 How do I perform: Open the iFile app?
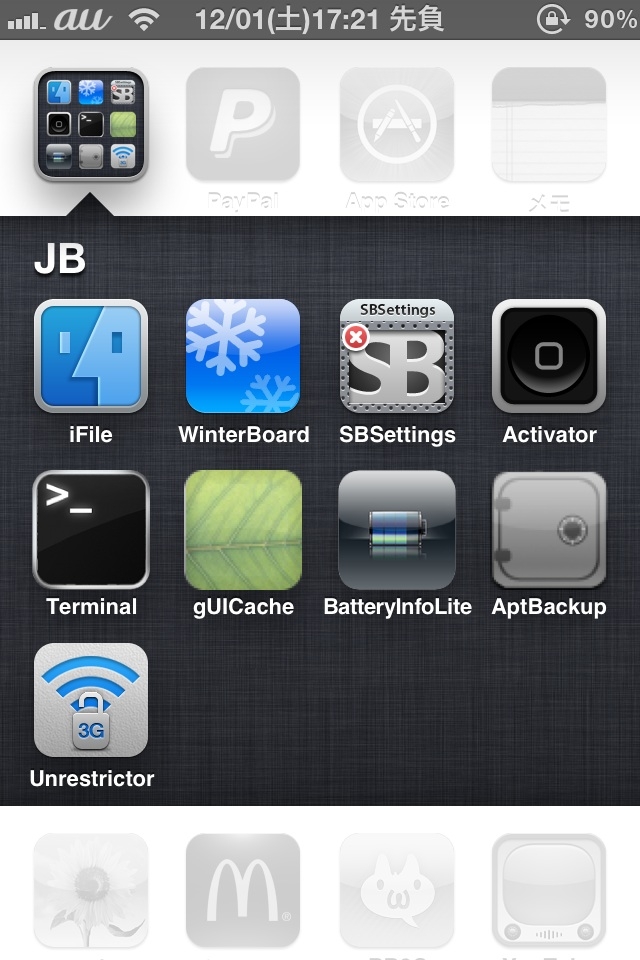(x=91, y=356)
